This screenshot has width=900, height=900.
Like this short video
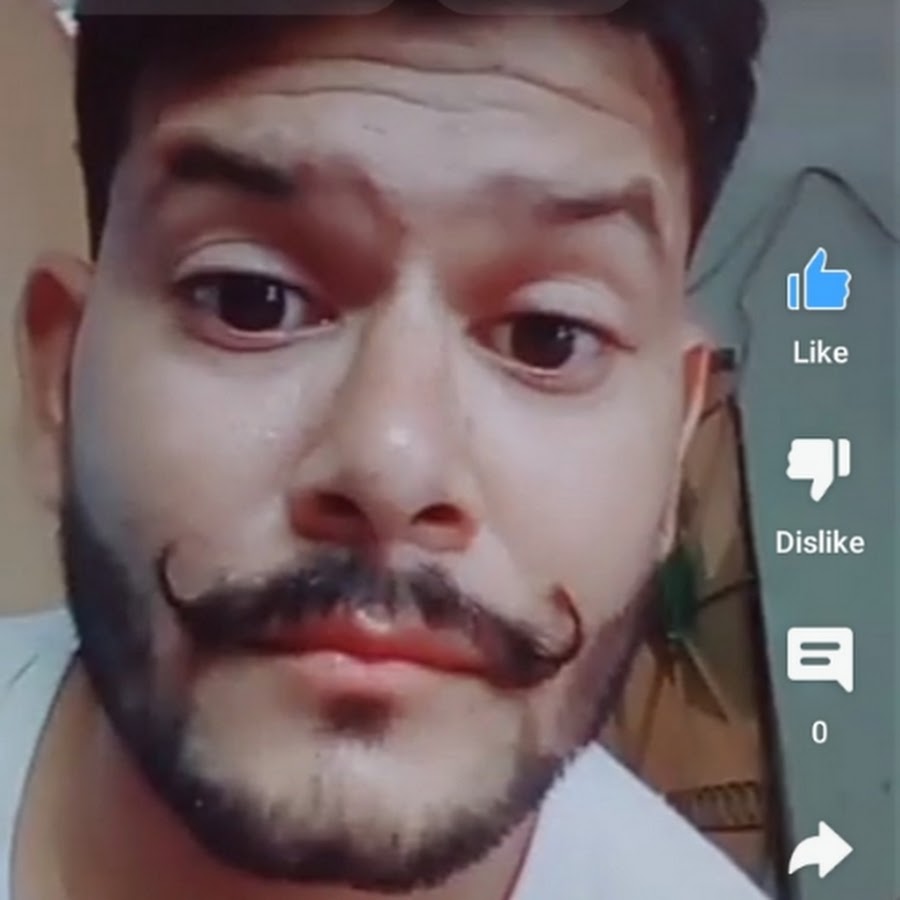tap(819, 281)
